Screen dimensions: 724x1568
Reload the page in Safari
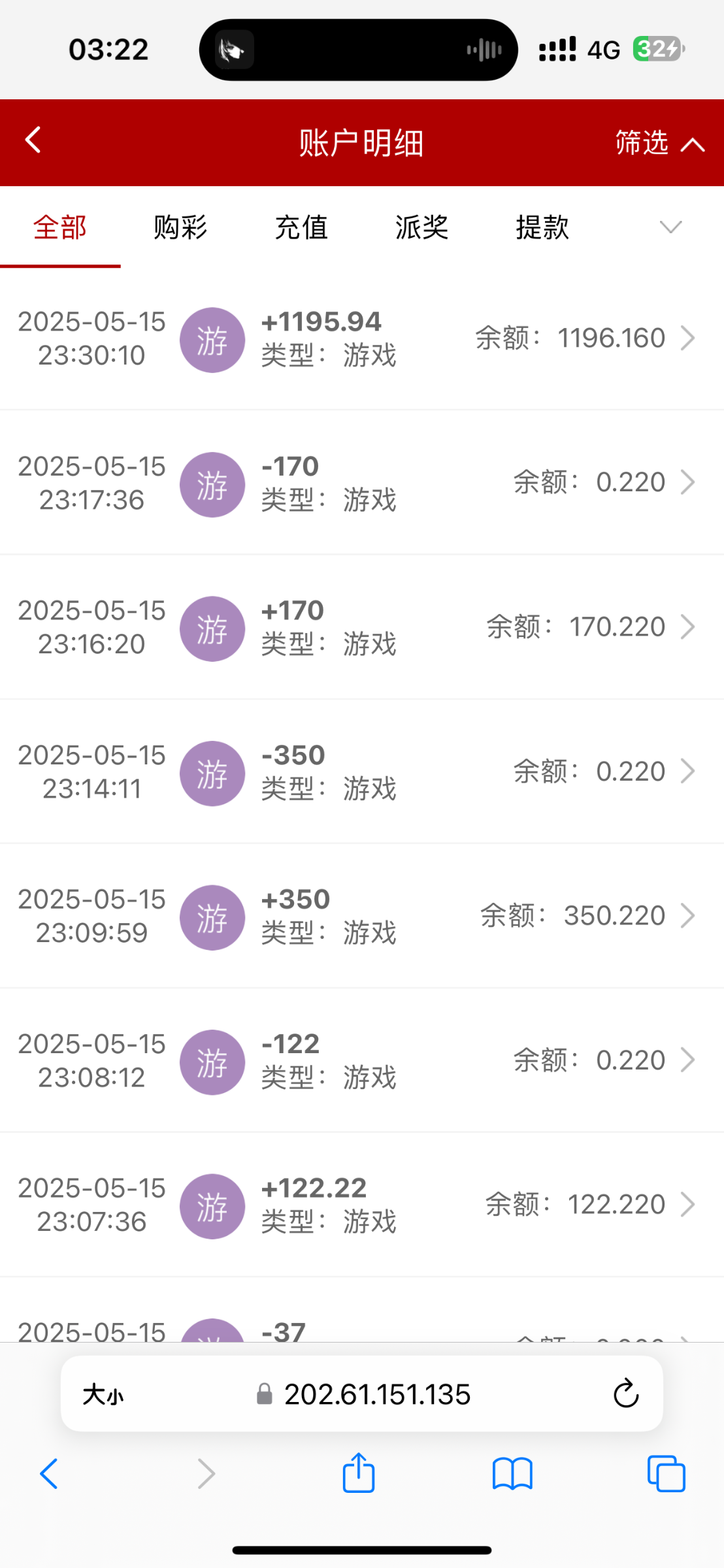[625, 1394]
